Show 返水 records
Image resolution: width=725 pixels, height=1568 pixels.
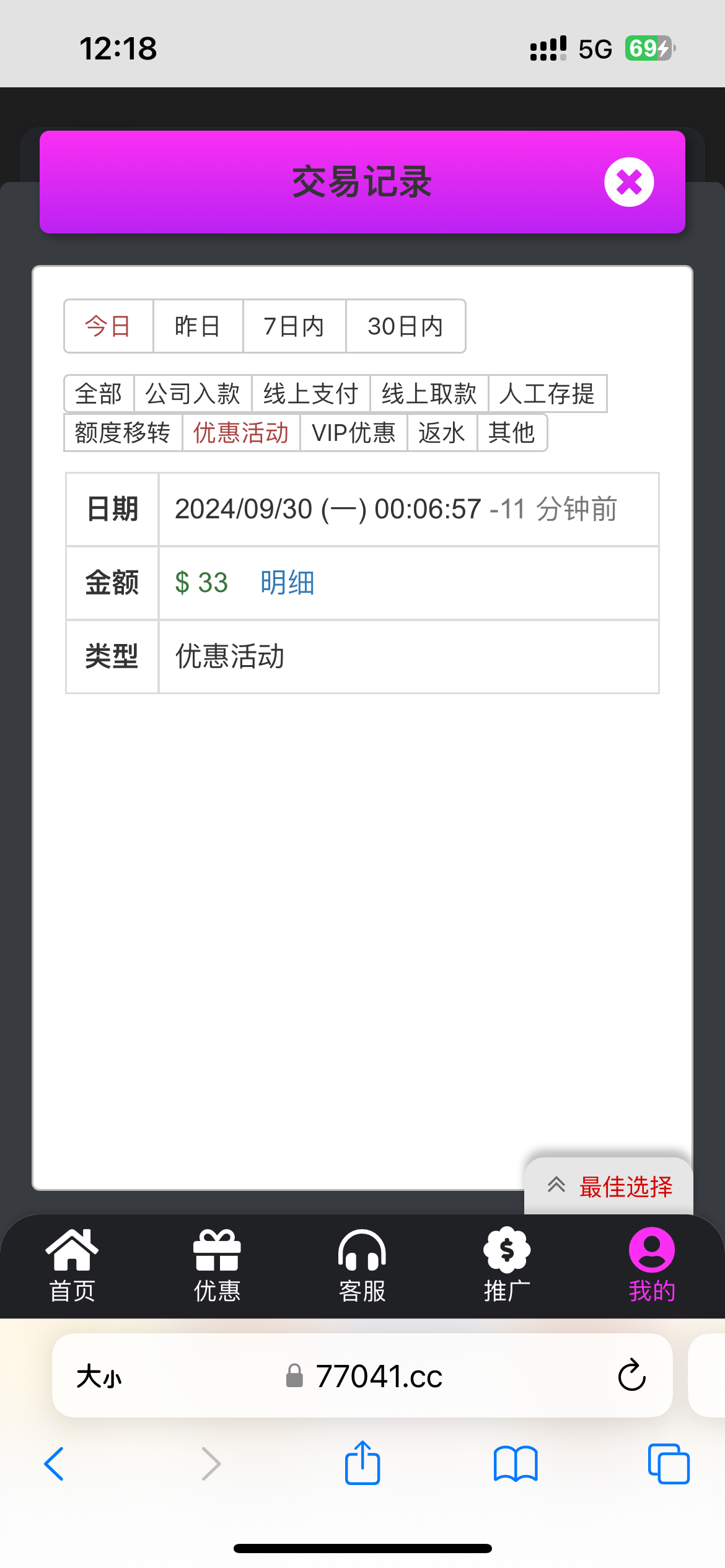[442, 433]
